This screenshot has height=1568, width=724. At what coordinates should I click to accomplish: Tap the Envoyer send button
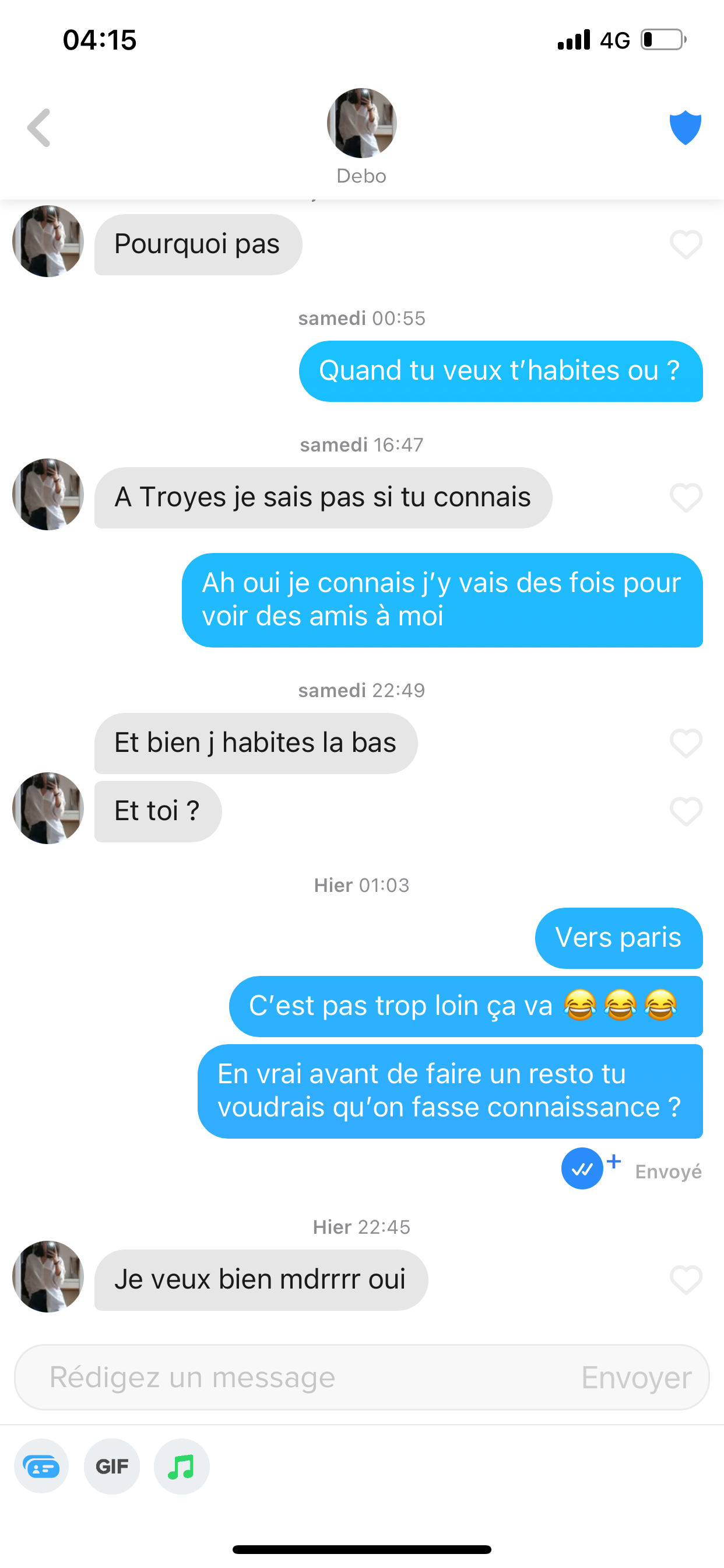pyautogui.click(x=636, y=1377)
